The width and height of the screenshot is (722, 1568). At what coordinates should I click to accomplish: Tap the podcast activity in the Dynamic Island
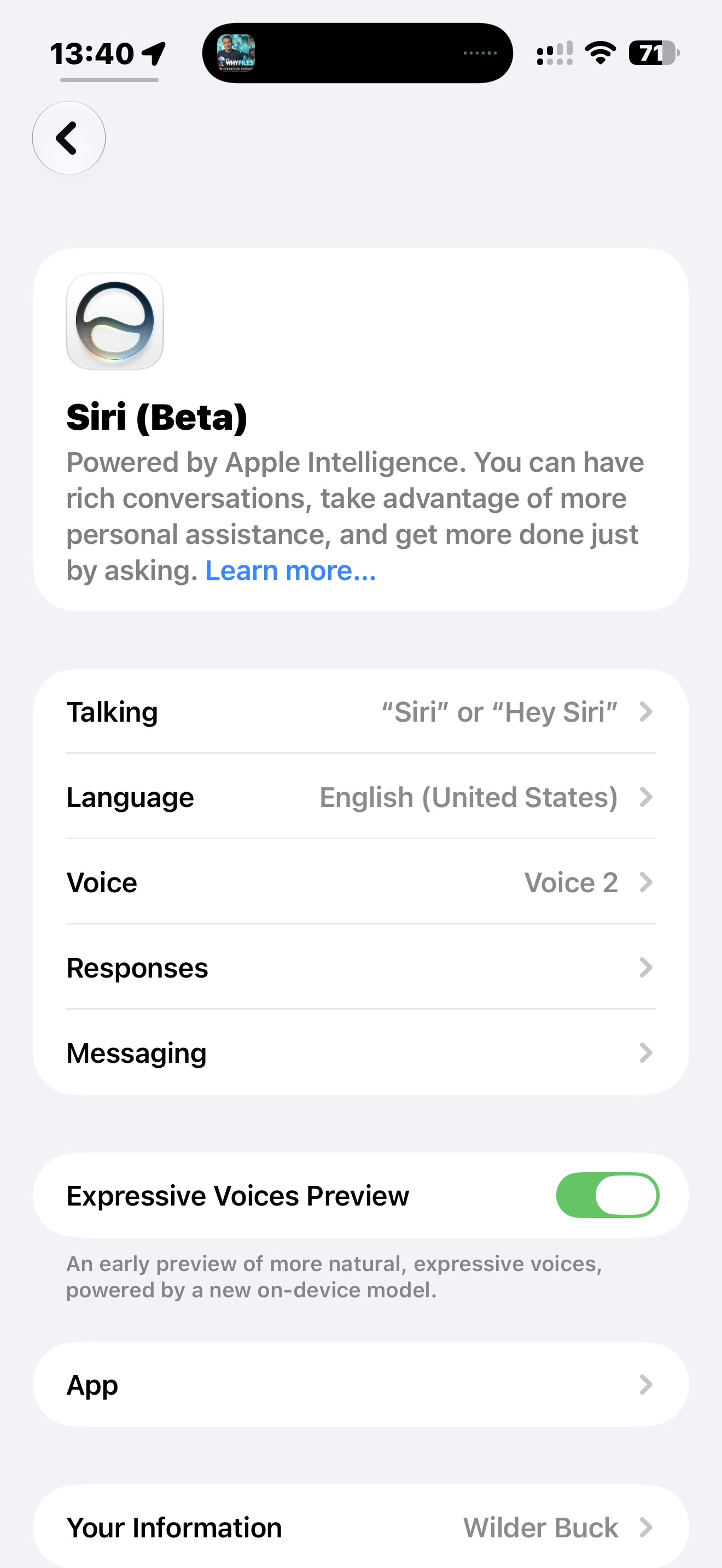point(357,53)
